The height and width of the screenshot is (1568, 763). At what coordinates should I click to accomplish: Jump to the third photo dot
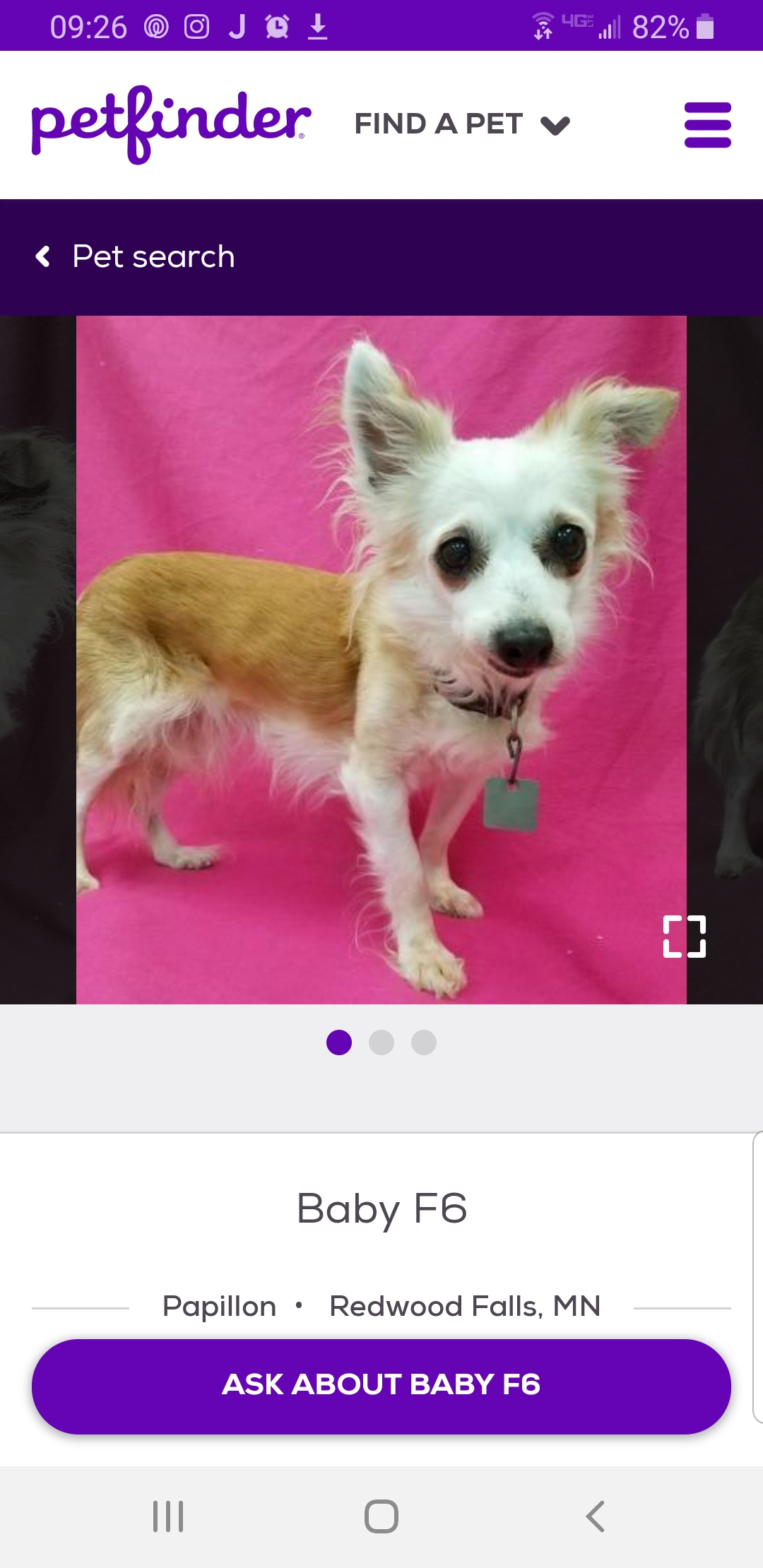[x=424, y=1043]
